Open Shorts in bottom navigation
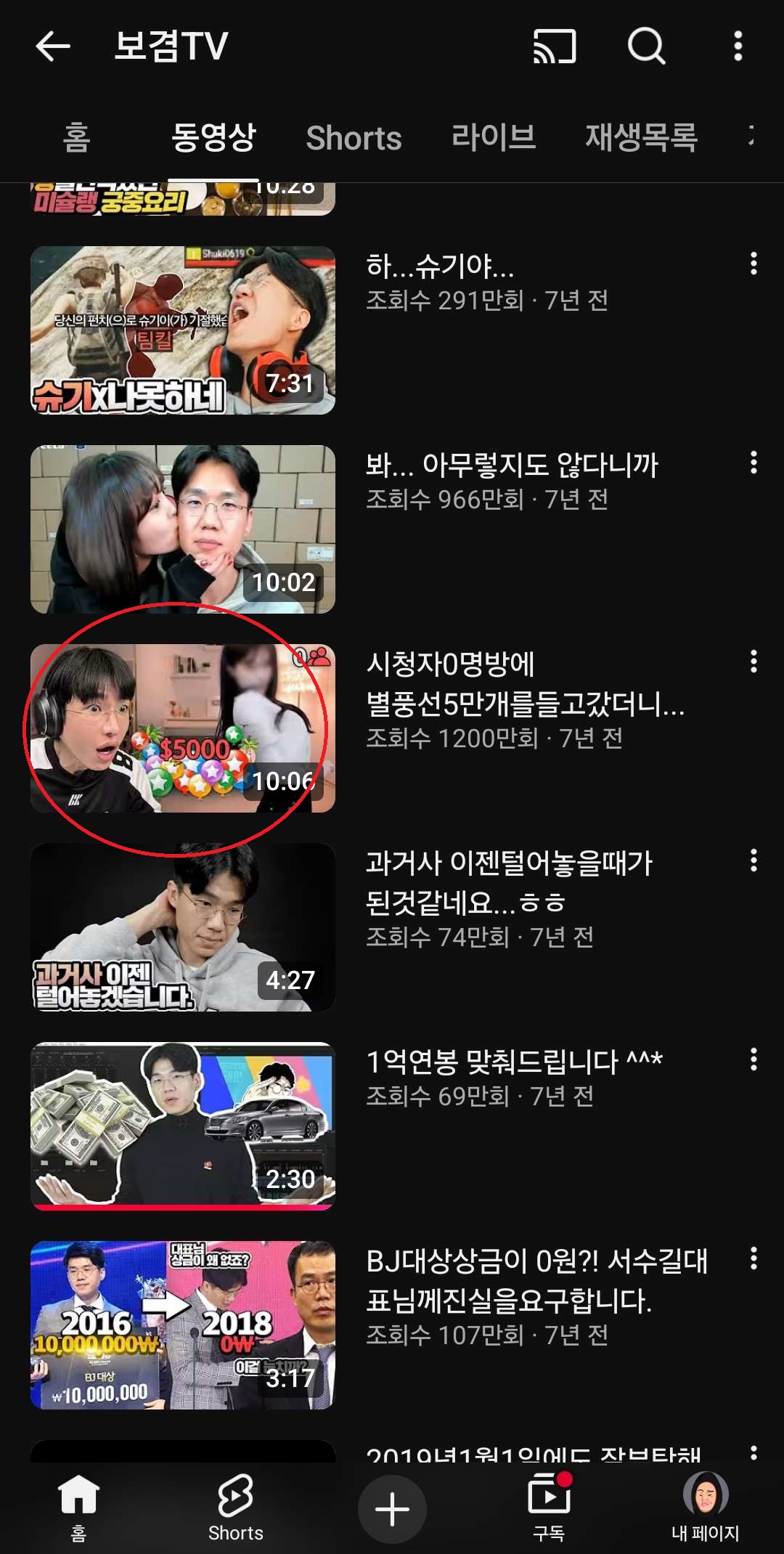 click(x=235, y=1506)
